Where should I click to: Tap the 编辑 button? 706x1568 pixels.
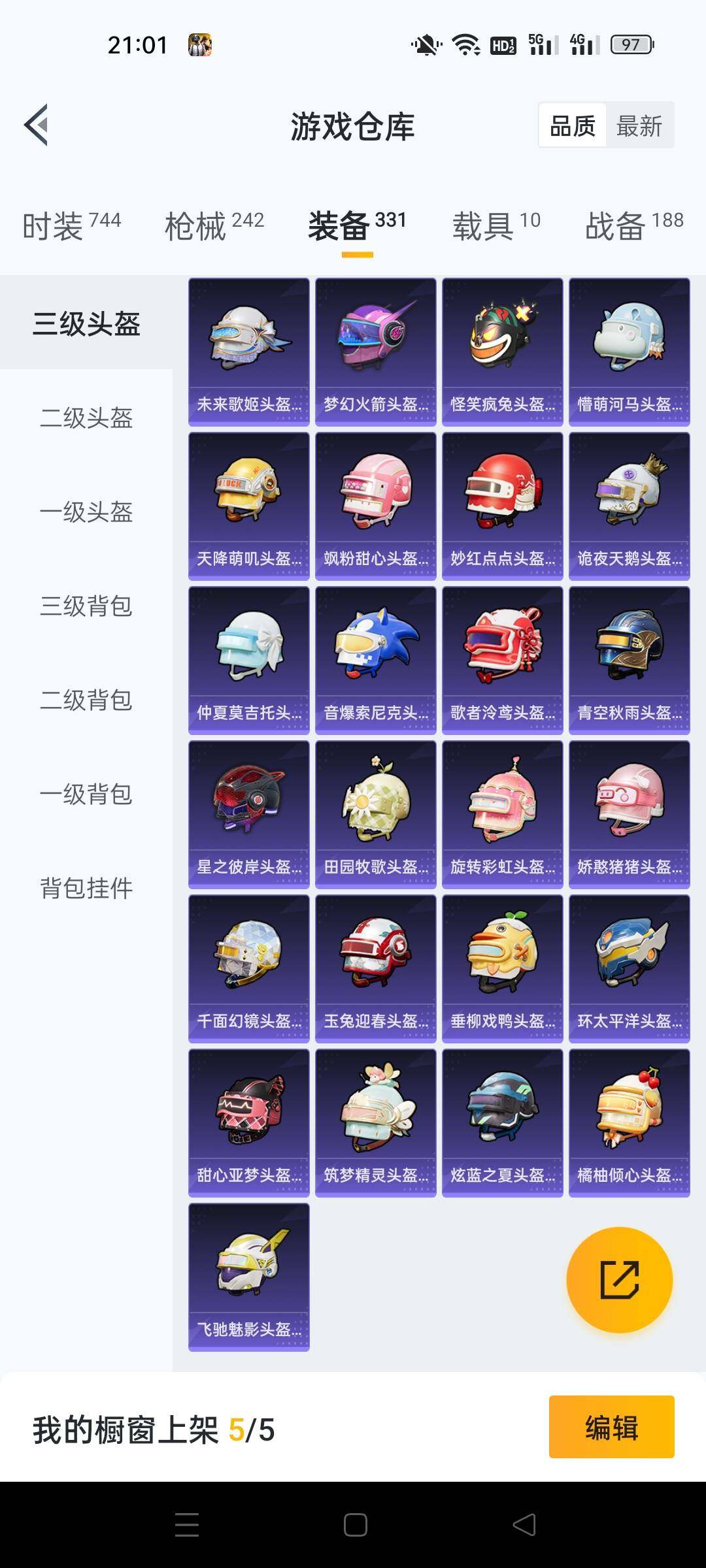pos(611,1428)
